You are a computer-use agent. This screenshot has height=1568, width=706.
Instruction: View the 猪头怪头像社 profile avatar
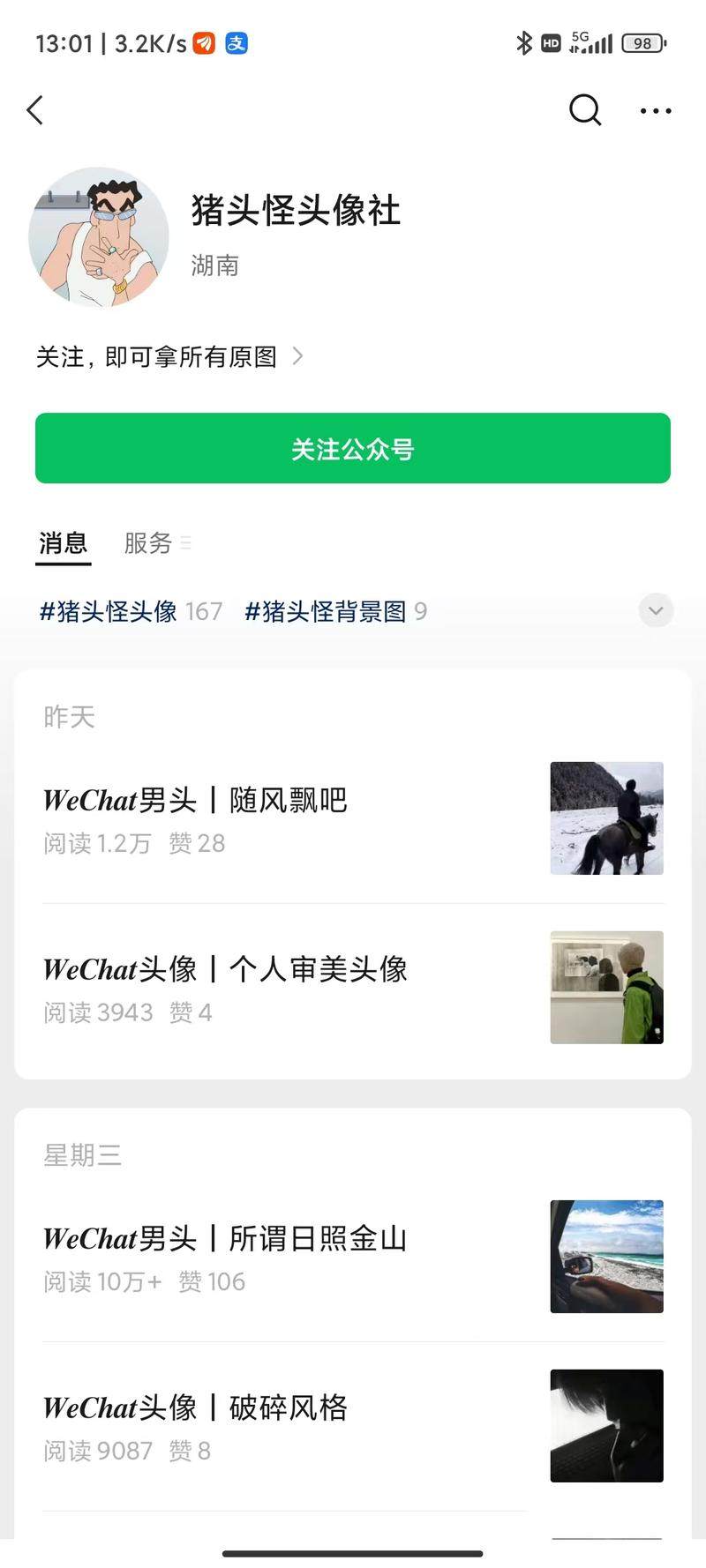pyautogui.click(x=98, y=236)
